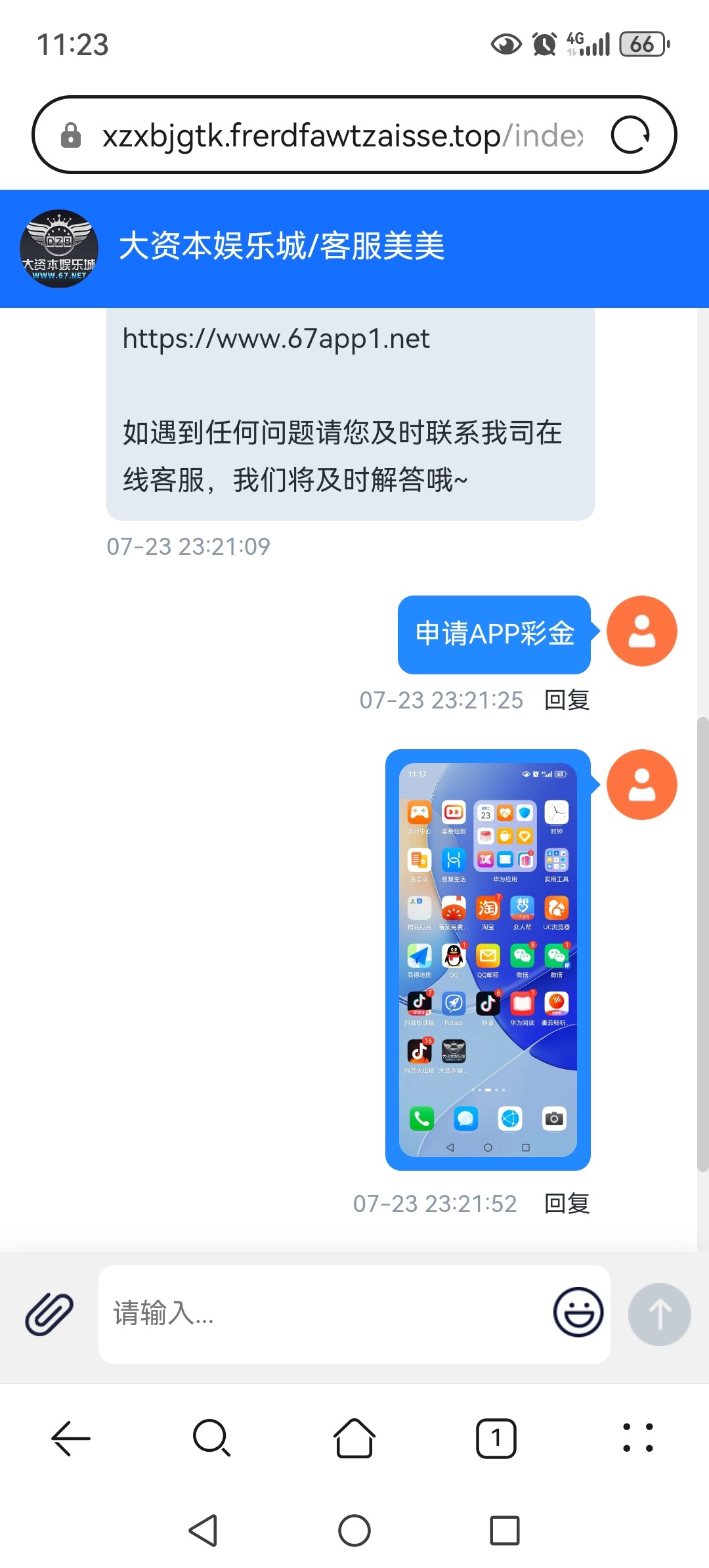Attach a file with the paperclip icon
Viewport: 709px width, 1568px height.
pyautogui.click(x=49, y=1314)
